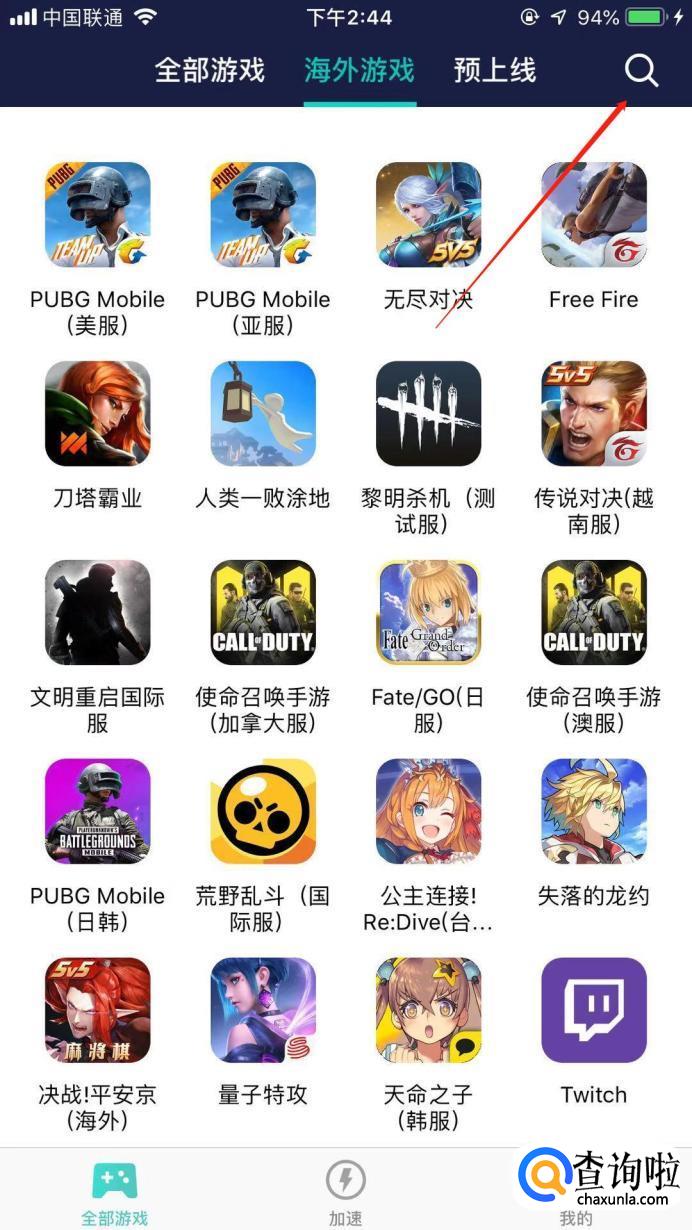Switch to the 预上线 top tab
This screenshot has width=692, height=1230.
coord(494,71)
